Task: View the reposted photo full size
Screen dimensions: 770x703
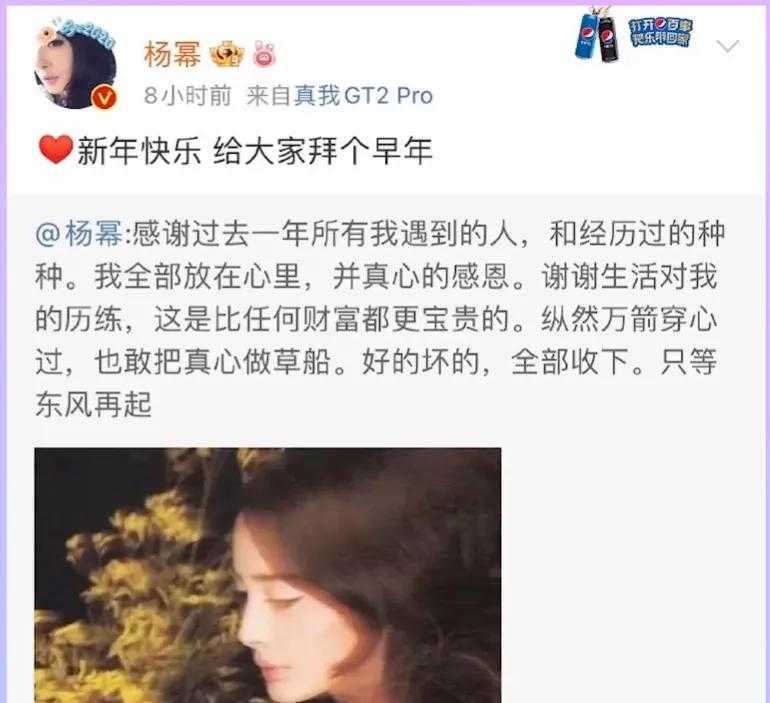Action: (268, 575)
